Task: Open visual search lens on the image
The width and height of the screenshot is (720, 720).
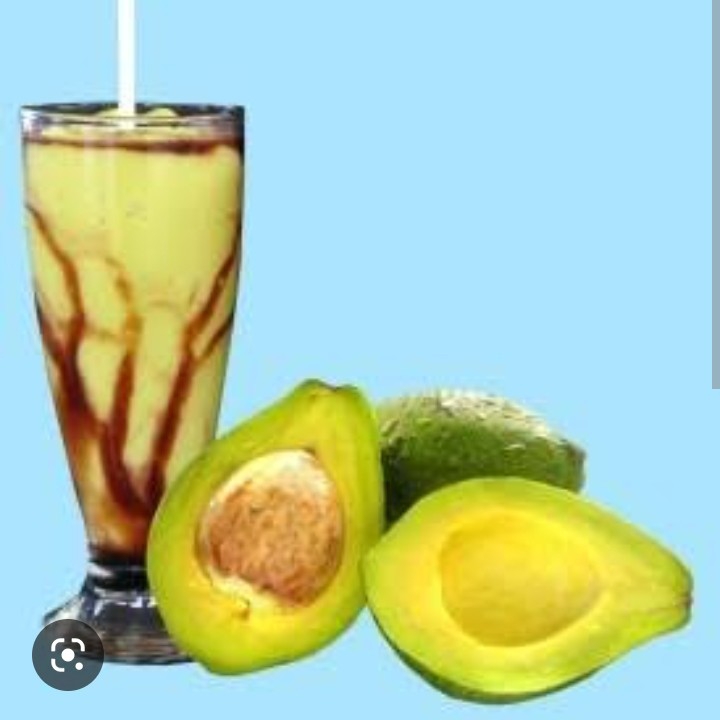Action: point(67,655)
